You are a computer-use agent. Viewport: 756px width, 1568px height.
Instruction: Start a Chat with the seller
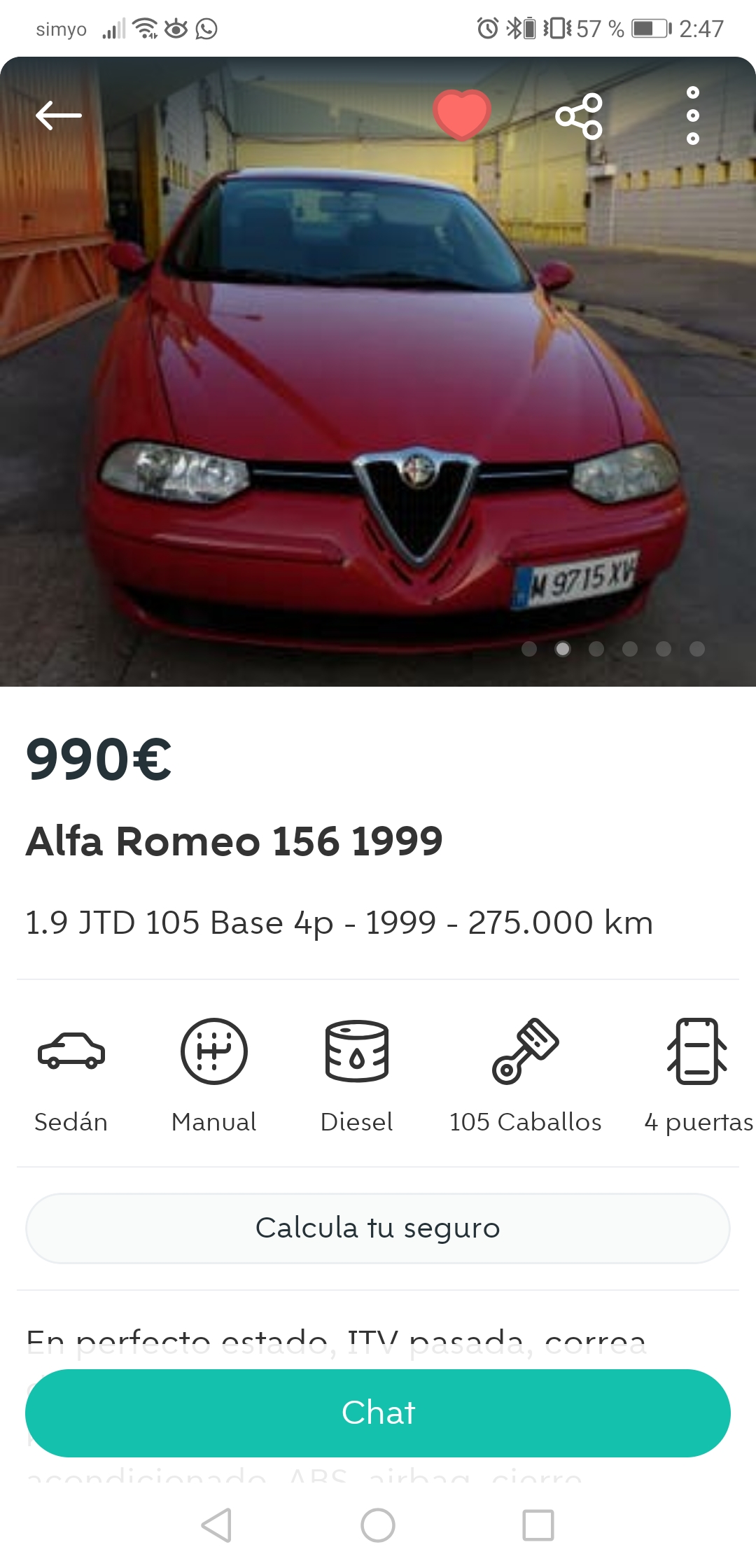click(x=378, y=1413)
